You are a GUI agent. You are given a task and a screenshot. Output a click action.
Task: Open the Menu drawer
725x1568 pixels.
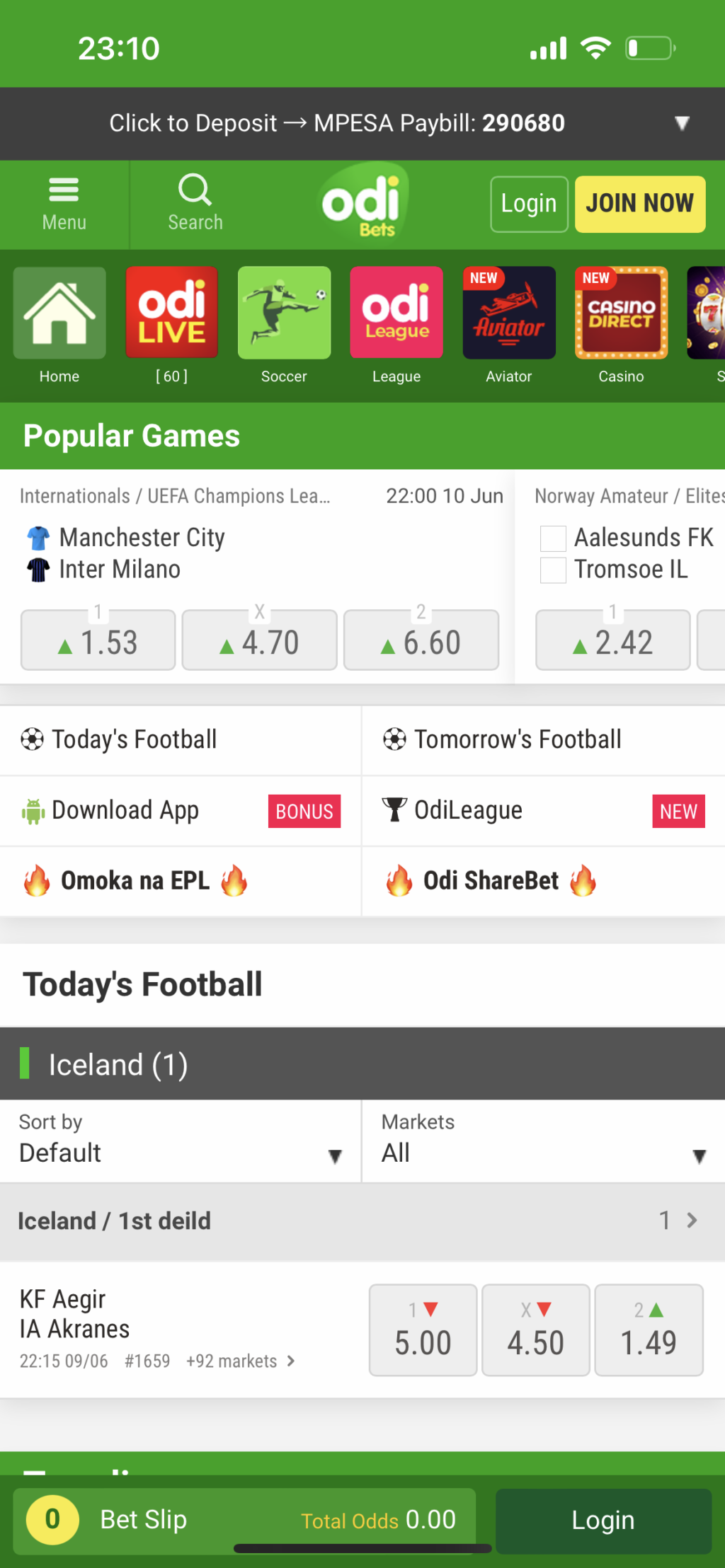pyautogui.click(x=64, y=204)
